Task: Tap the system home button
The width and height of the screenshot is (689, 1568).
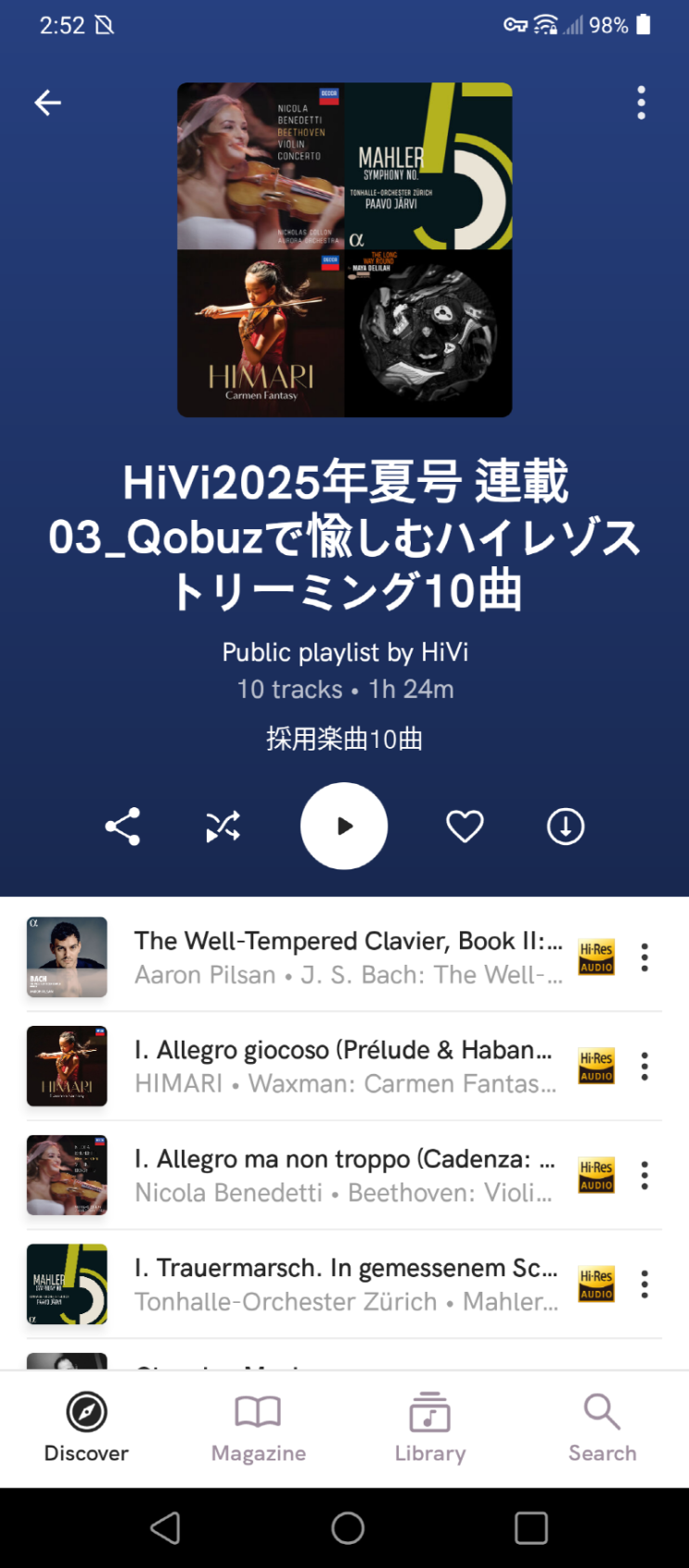Action: (x=348, y=1528)
